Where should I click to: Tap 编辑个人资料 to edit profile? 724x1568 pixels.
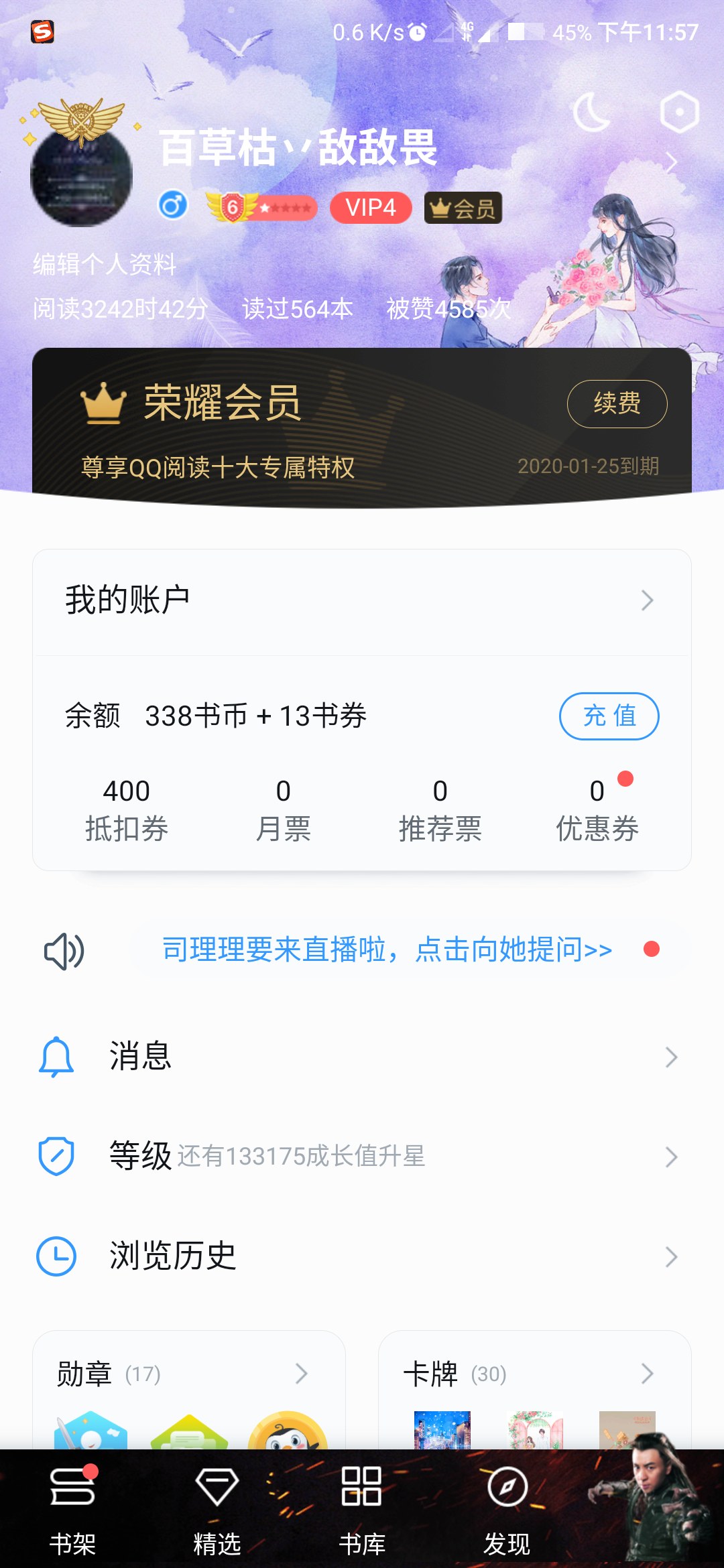(105, 264)
